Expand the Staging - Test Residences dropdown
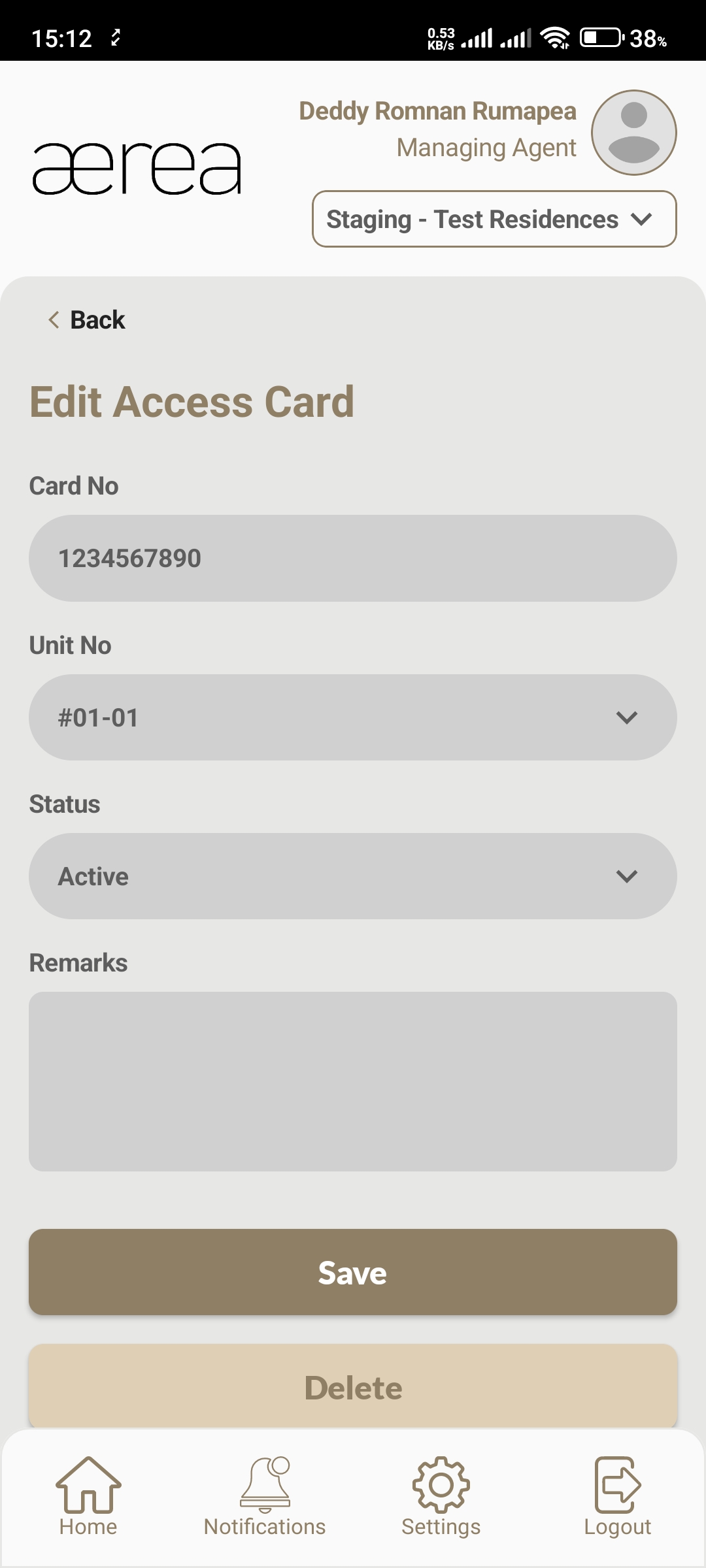The image size is (706, 1568). (x=494, y=220)
